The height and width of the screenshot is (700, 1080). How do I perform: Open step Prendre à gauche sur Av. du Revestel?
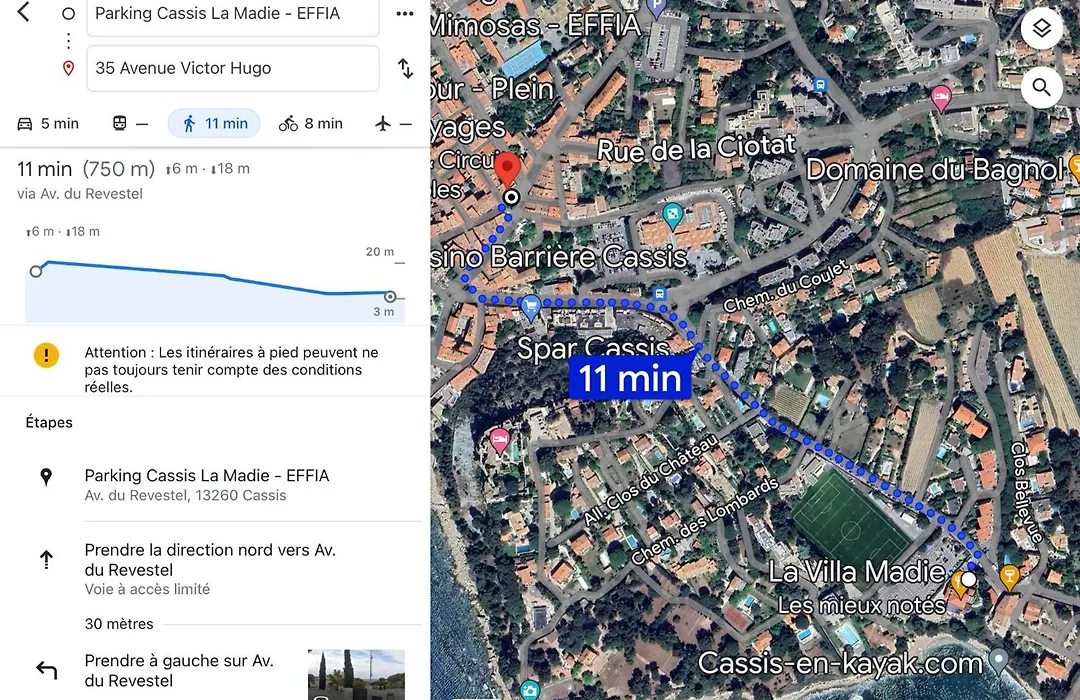180,670
